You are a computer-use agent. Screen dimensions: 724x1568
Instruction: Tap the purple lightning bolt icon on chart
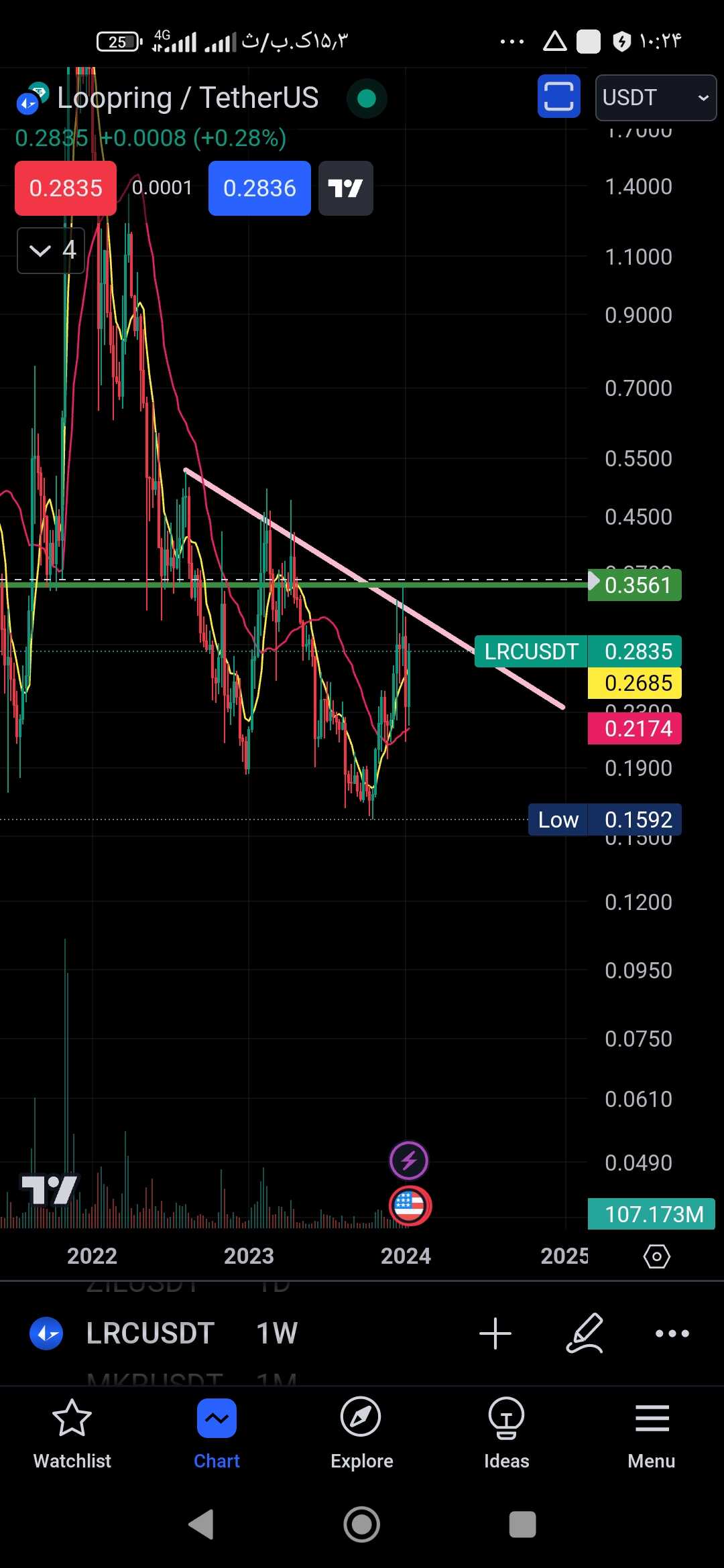coord(410,1160)
